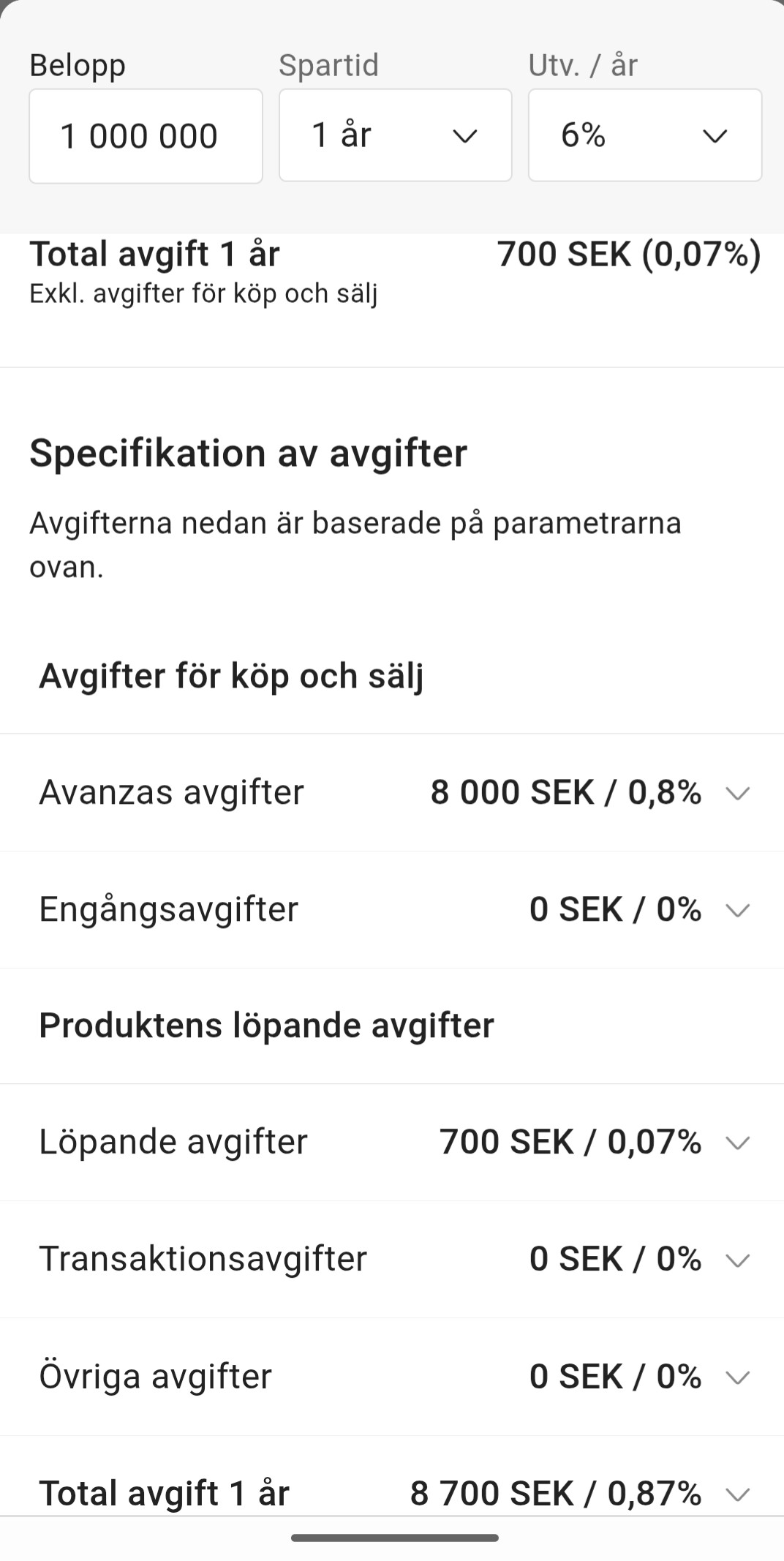Viewport: 784px width, 1561px height.
Task: Expand Löpande avgifter row
Action: 737,1143
